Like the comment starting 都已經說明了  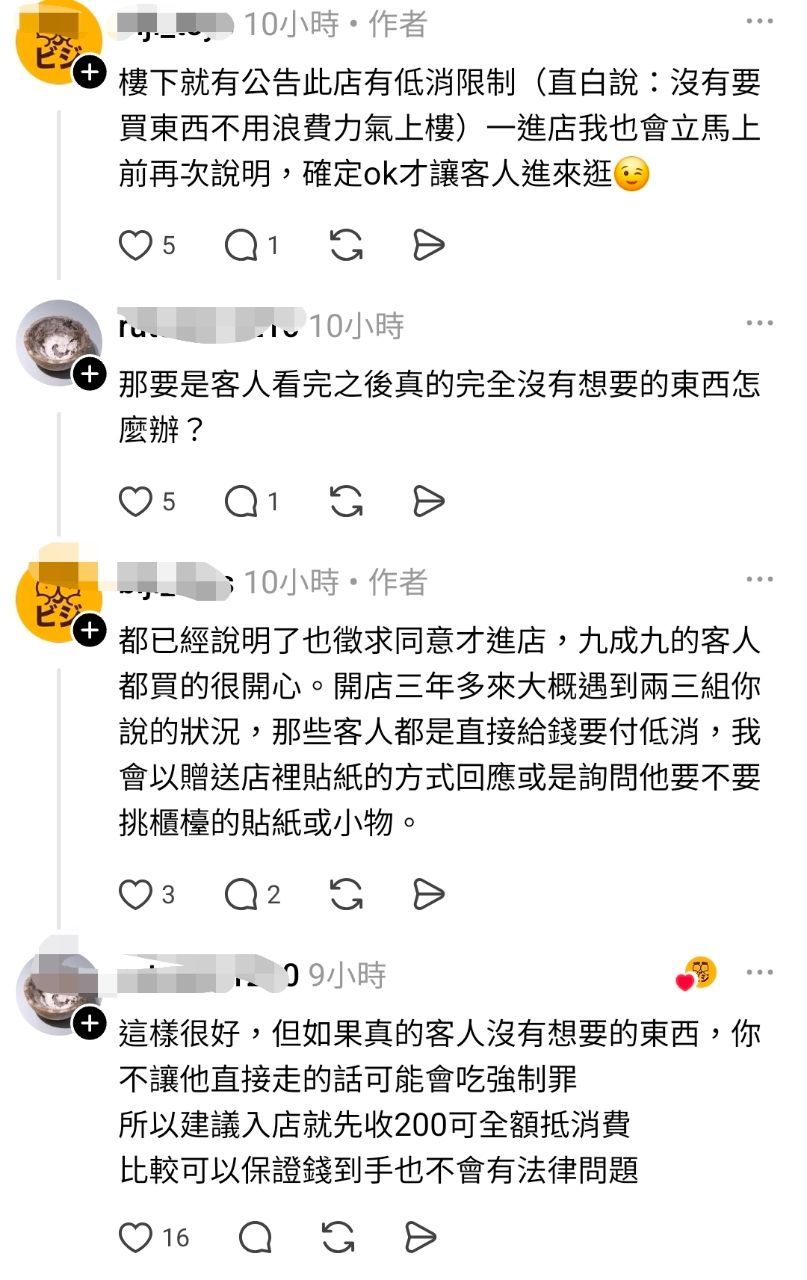pos(136,894)
